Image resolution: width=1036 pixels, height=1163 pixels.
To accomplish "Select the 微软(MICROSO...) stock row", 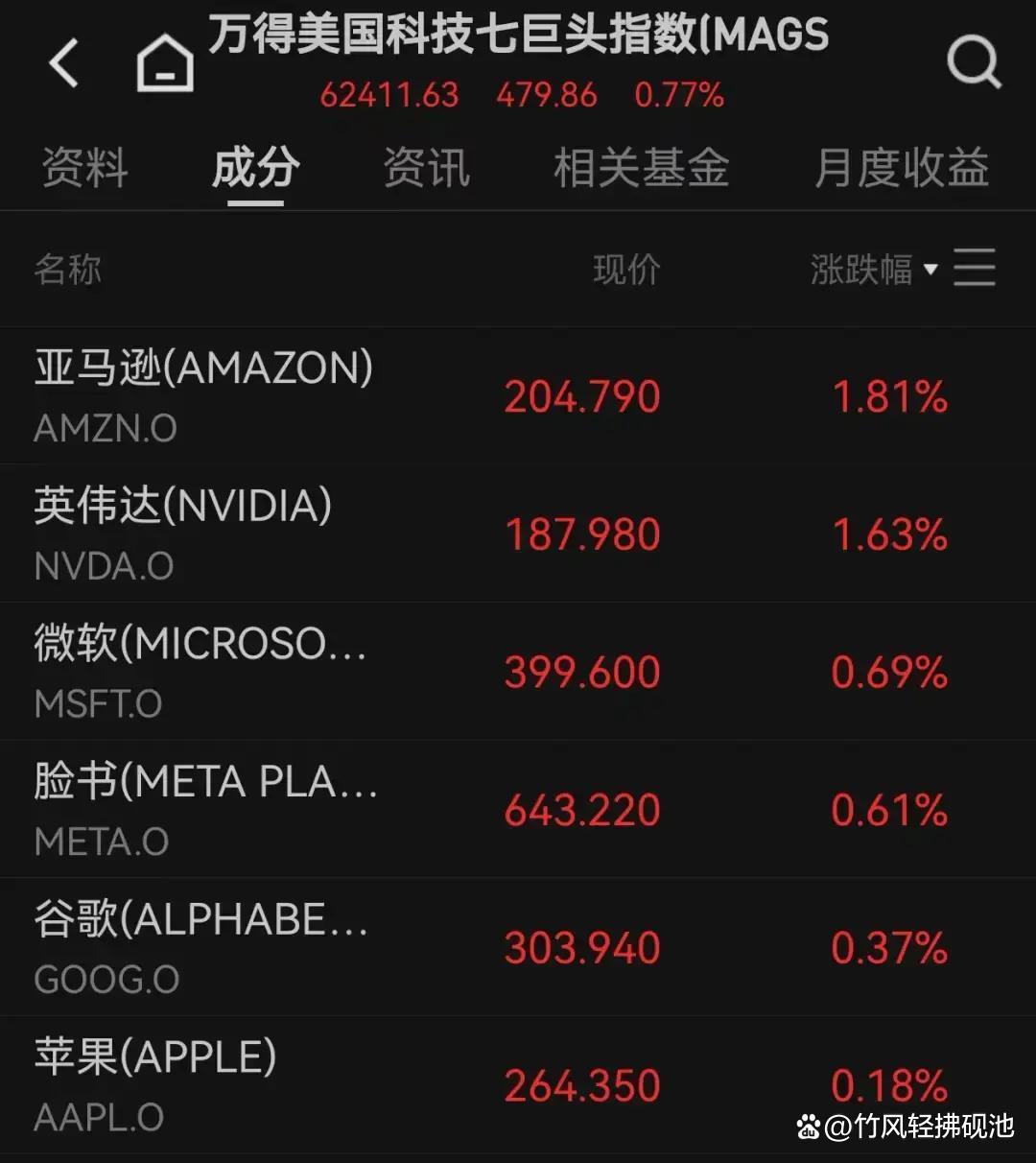I will (x=384, y=670).
